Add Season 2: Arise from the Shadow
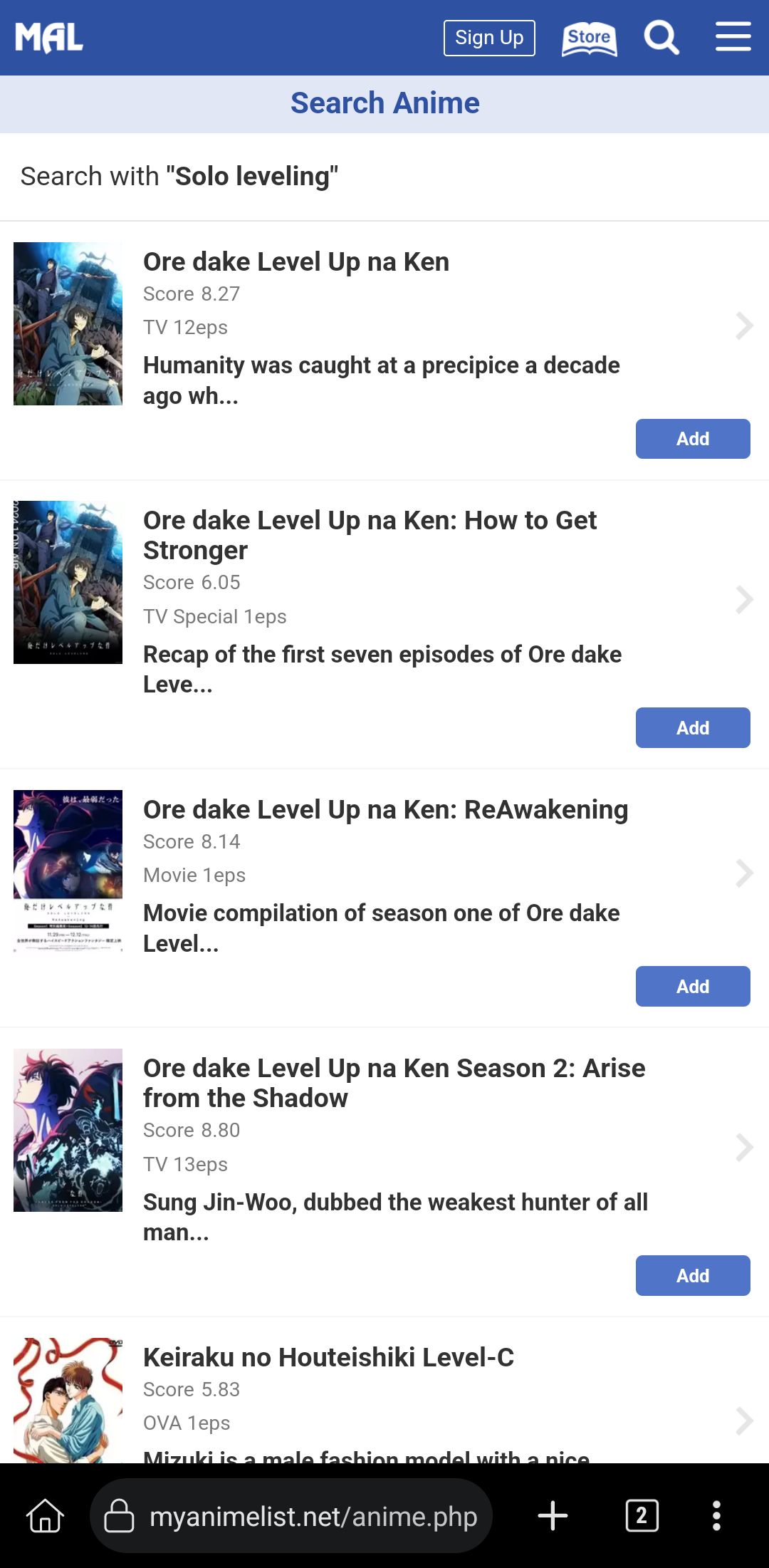769x1568 pixels. (x=692, y=1276)
